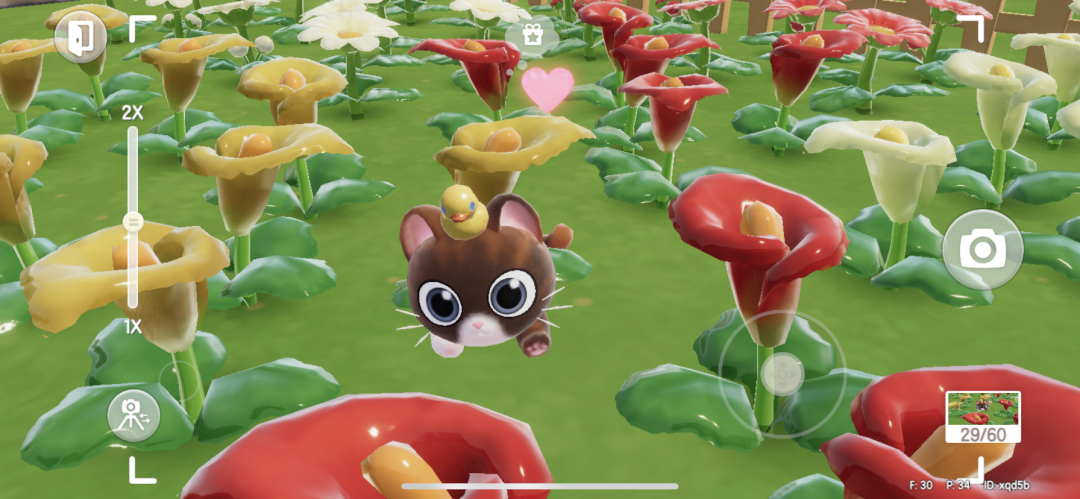Tap the virtual joystick control
The width and height of the screenshot is (1080, 499).
(x=782, y=374)
